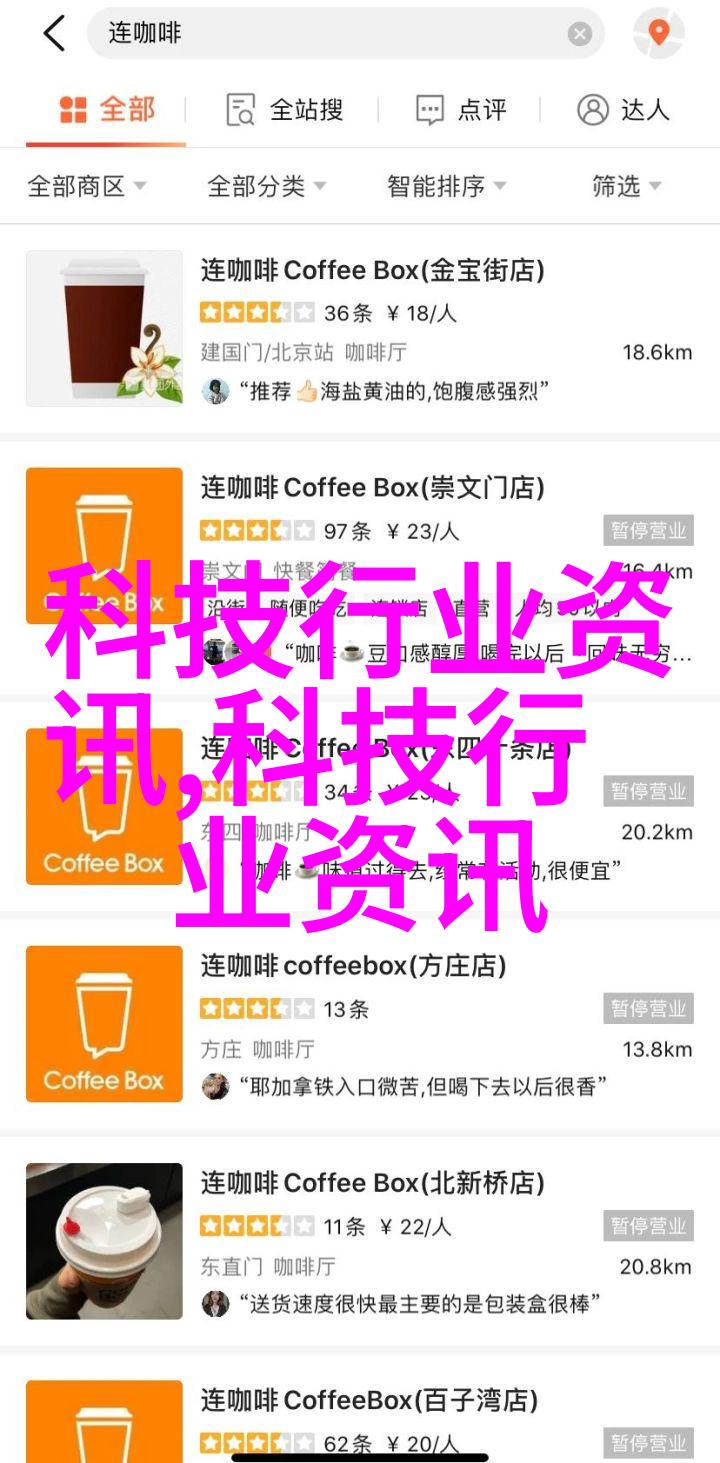
Task: Open the 智能排序 sorting dropdown
Action: (x=446, y=186)
